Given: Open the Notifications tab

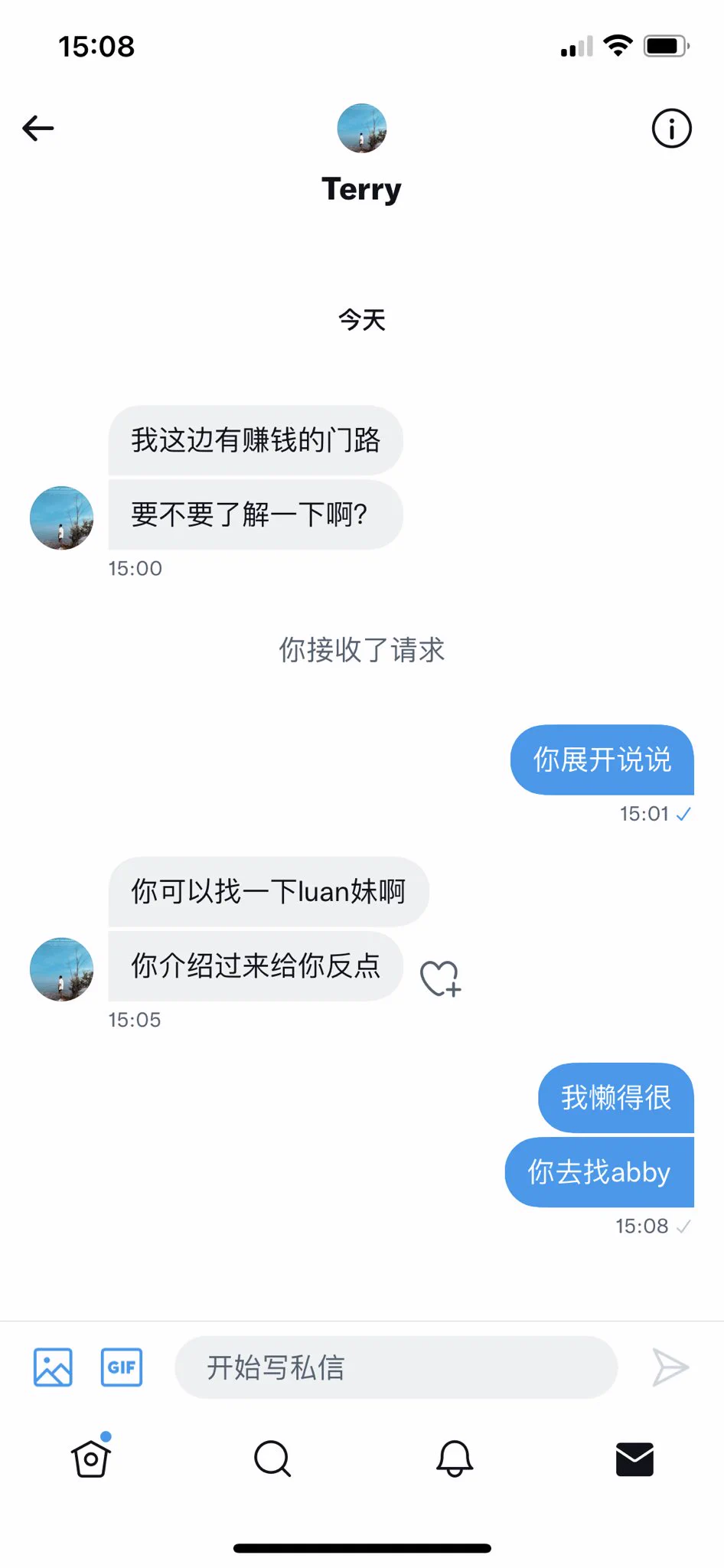Looking at the screenshot, I should pos(454,1459).
